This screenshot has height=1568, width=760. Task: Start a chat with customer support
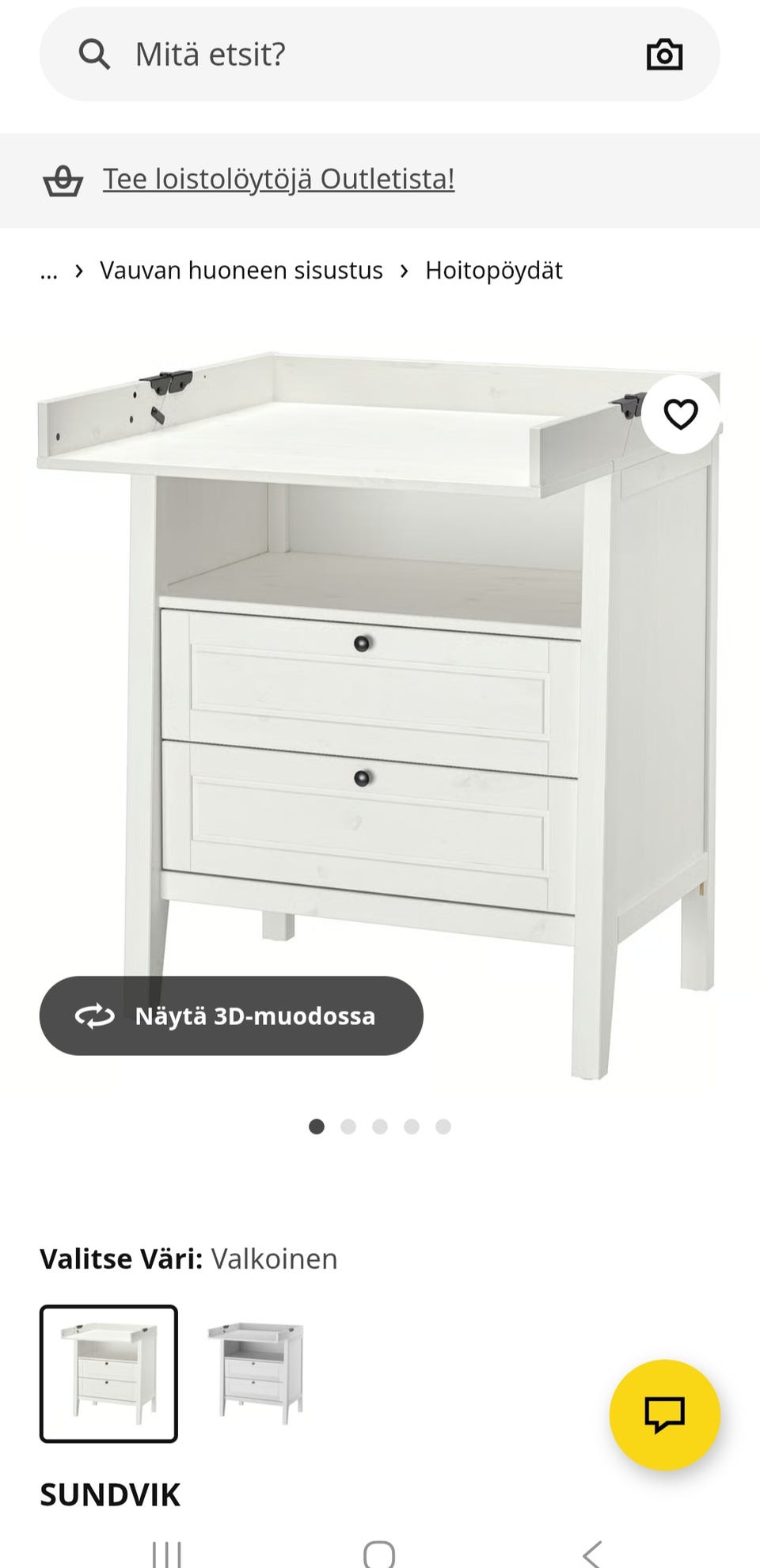click(x=664, y=1414)
